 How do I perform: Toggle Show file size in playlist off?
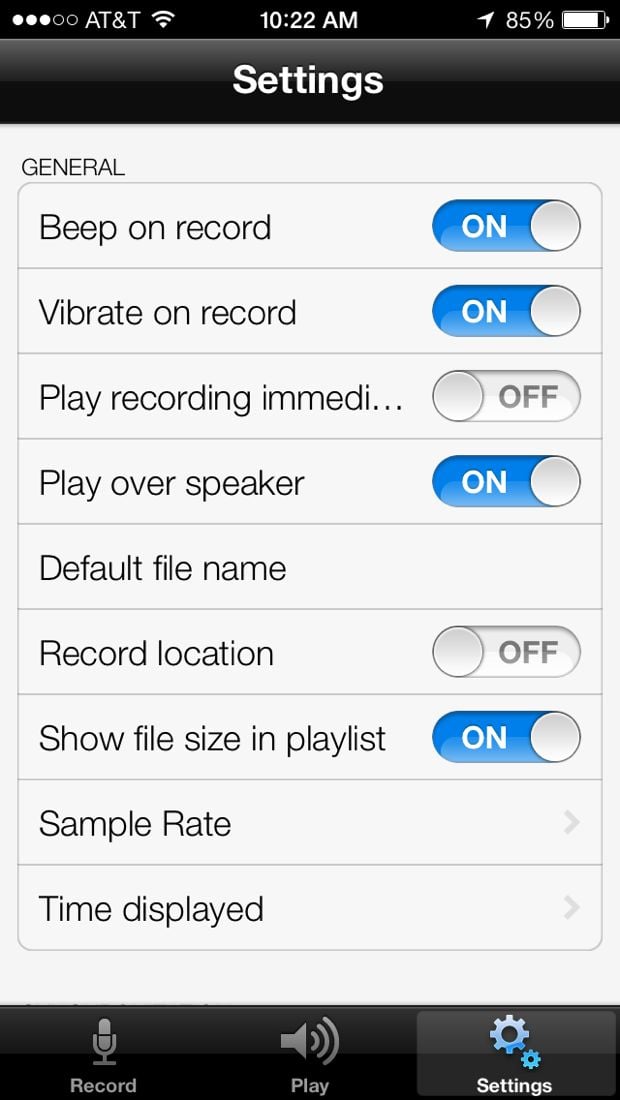[506, 737]
